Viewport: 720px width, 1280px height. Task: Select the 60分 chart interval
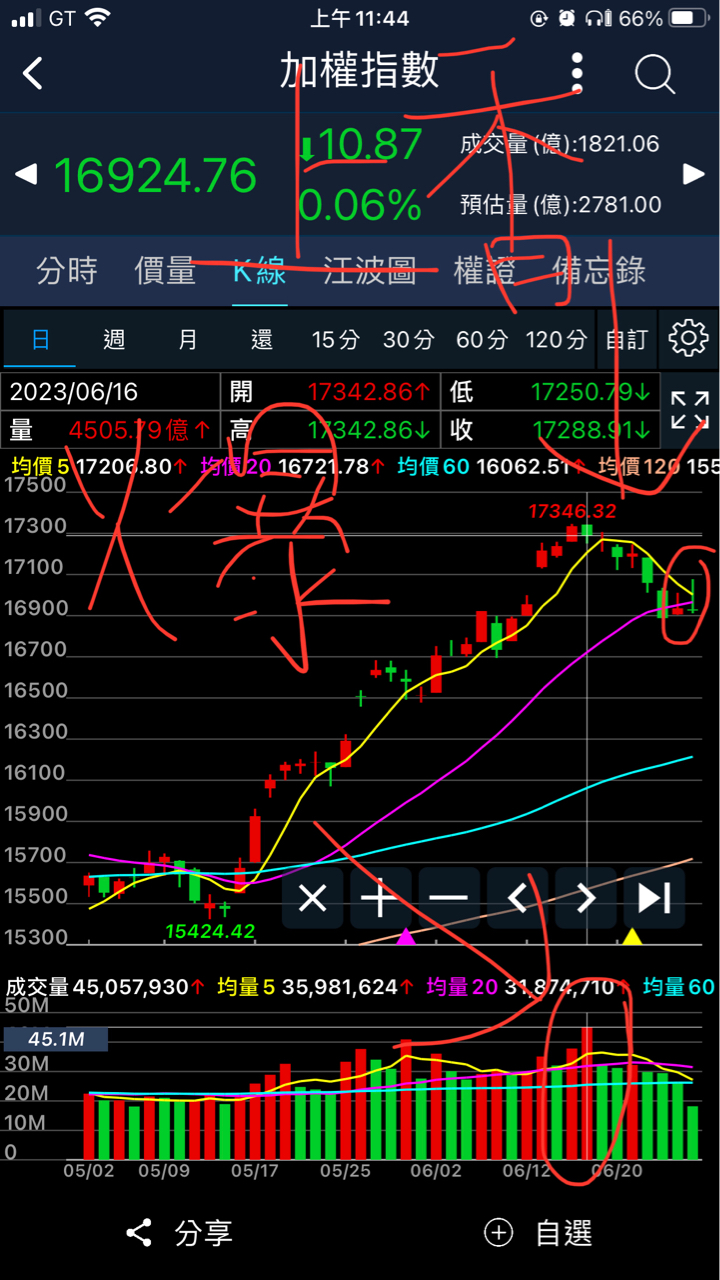[482, 339]
